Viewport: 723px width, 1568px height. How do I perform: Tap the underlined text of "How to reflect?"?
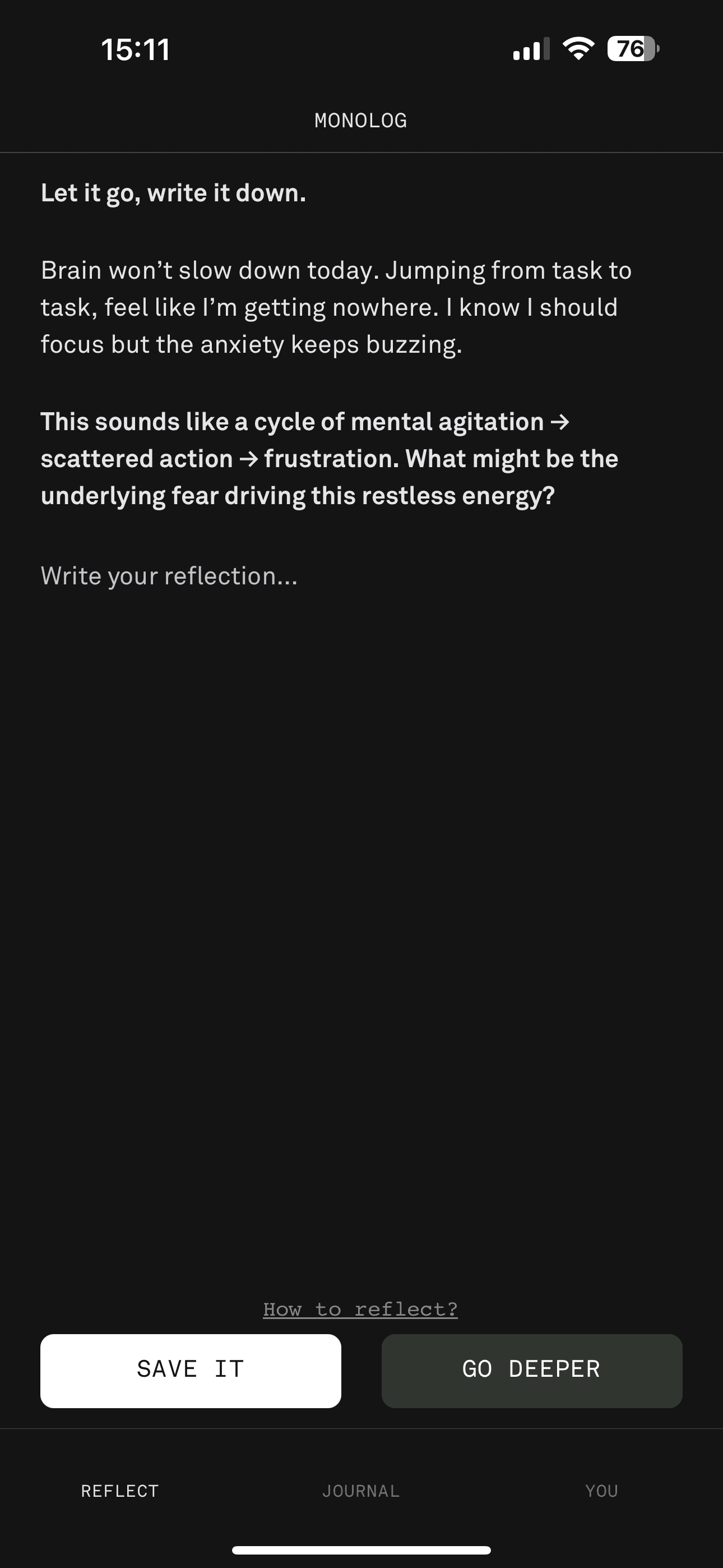(361, 1310)
